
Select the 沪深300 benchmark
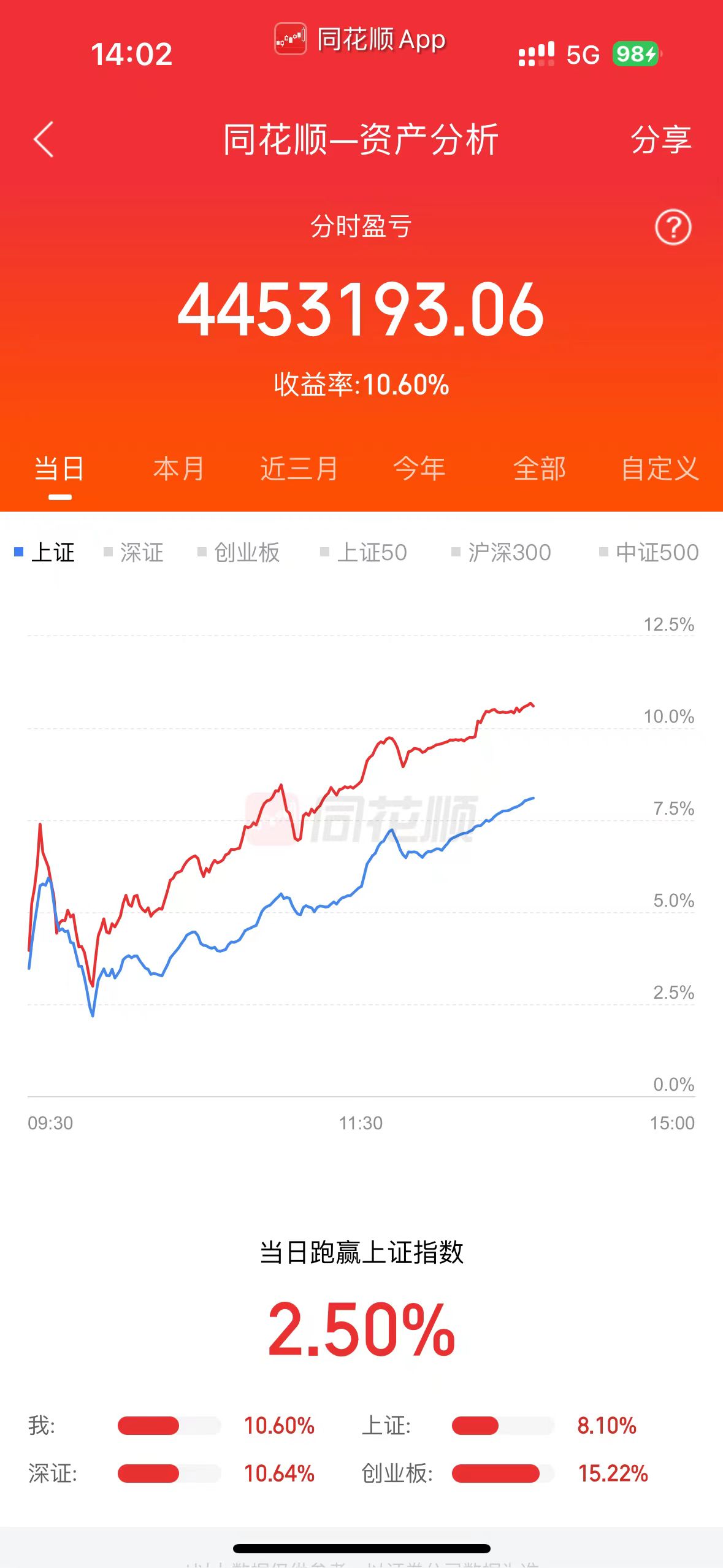click(501, 552)
